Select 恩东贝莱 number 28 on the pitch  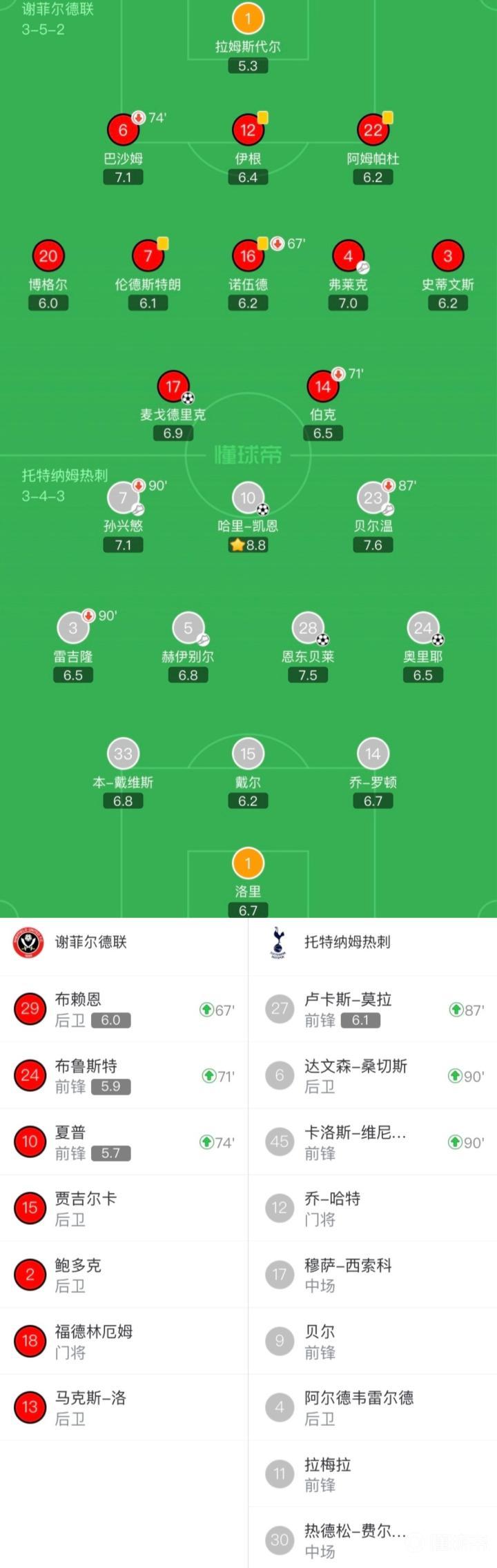click(308, 629)
